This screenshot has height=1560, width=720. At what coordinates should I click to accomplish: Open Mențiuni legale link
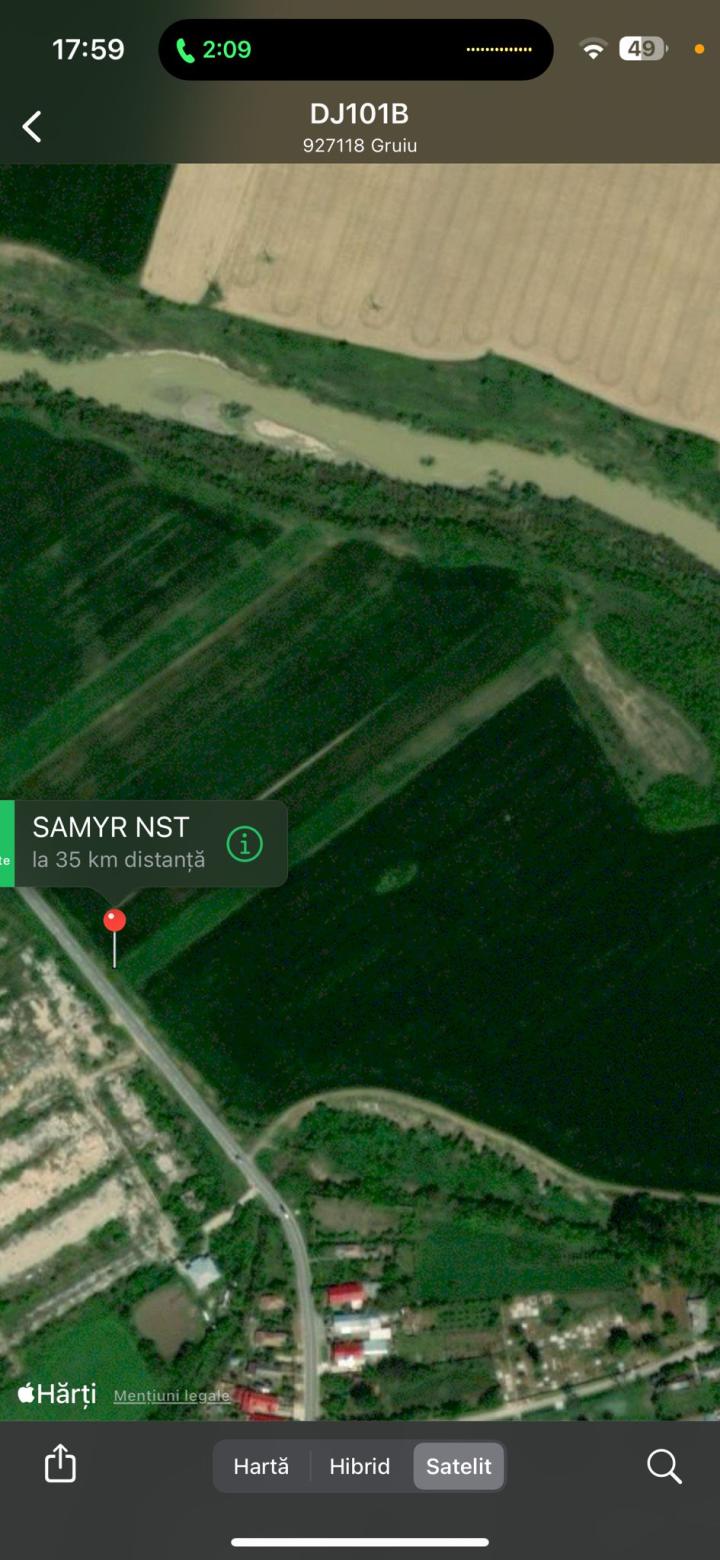(172, 1395)
